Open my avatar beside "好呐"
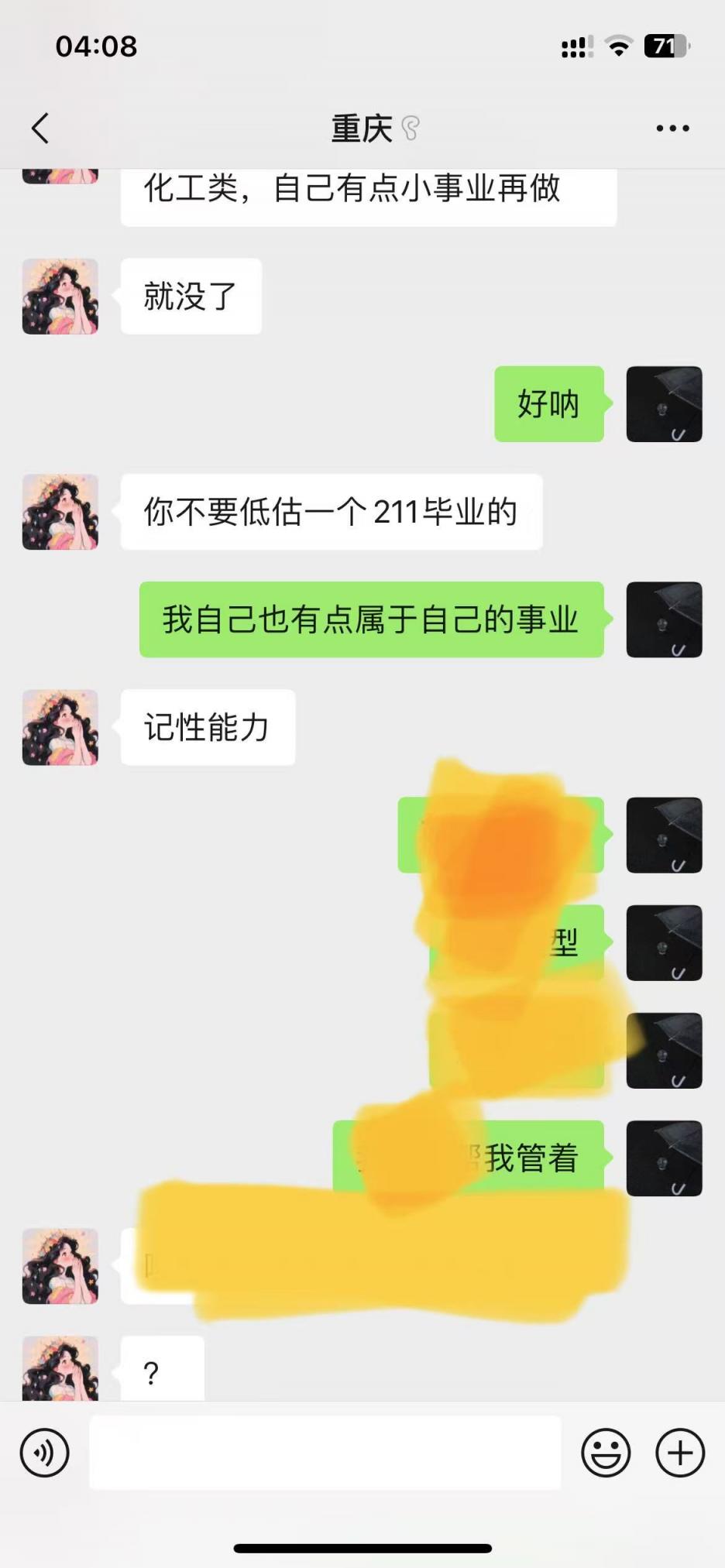The height and width of the screenshot is (1568, 725). (x=664, y=404)
